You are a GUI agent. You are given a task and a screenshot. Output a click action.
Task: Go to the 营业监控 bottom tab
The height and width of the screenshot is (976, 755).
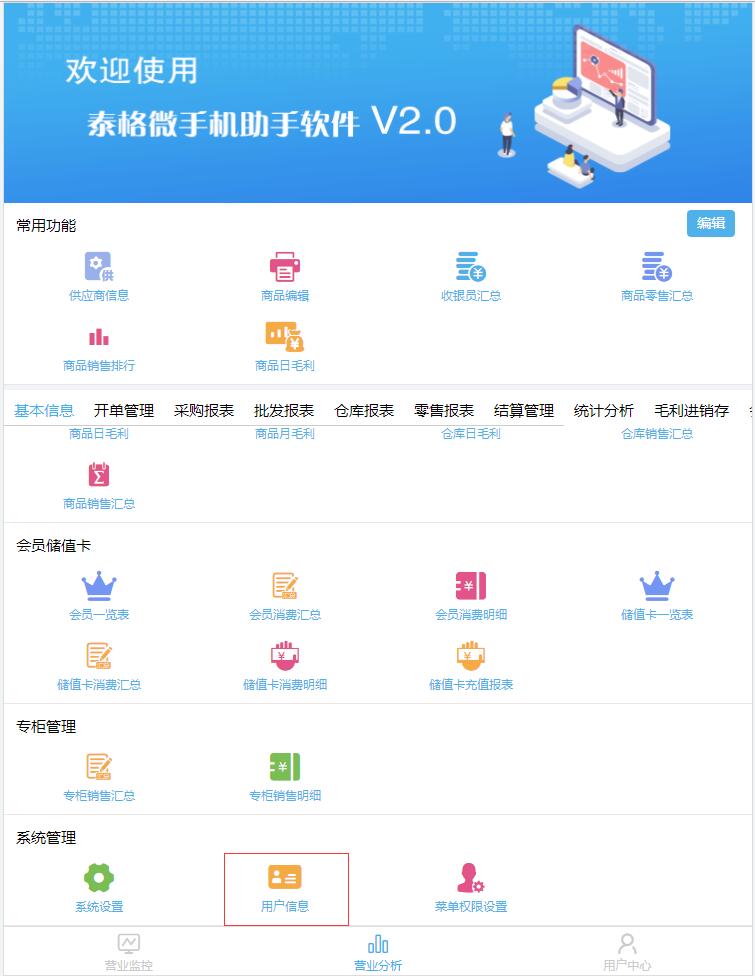point(129,952)
